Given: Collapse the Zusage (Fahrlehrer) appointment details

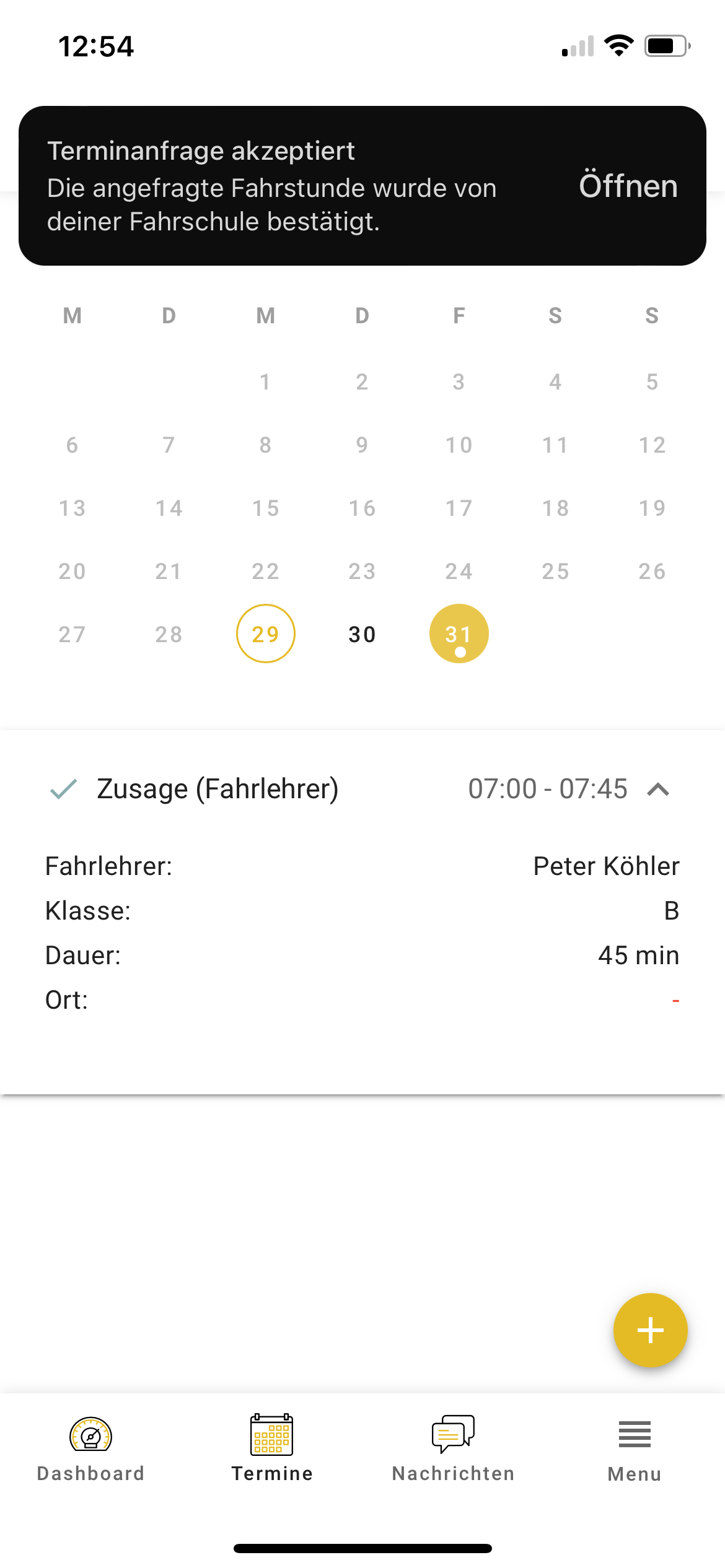Looking at the screenshot, I should [x=658, y=790].
